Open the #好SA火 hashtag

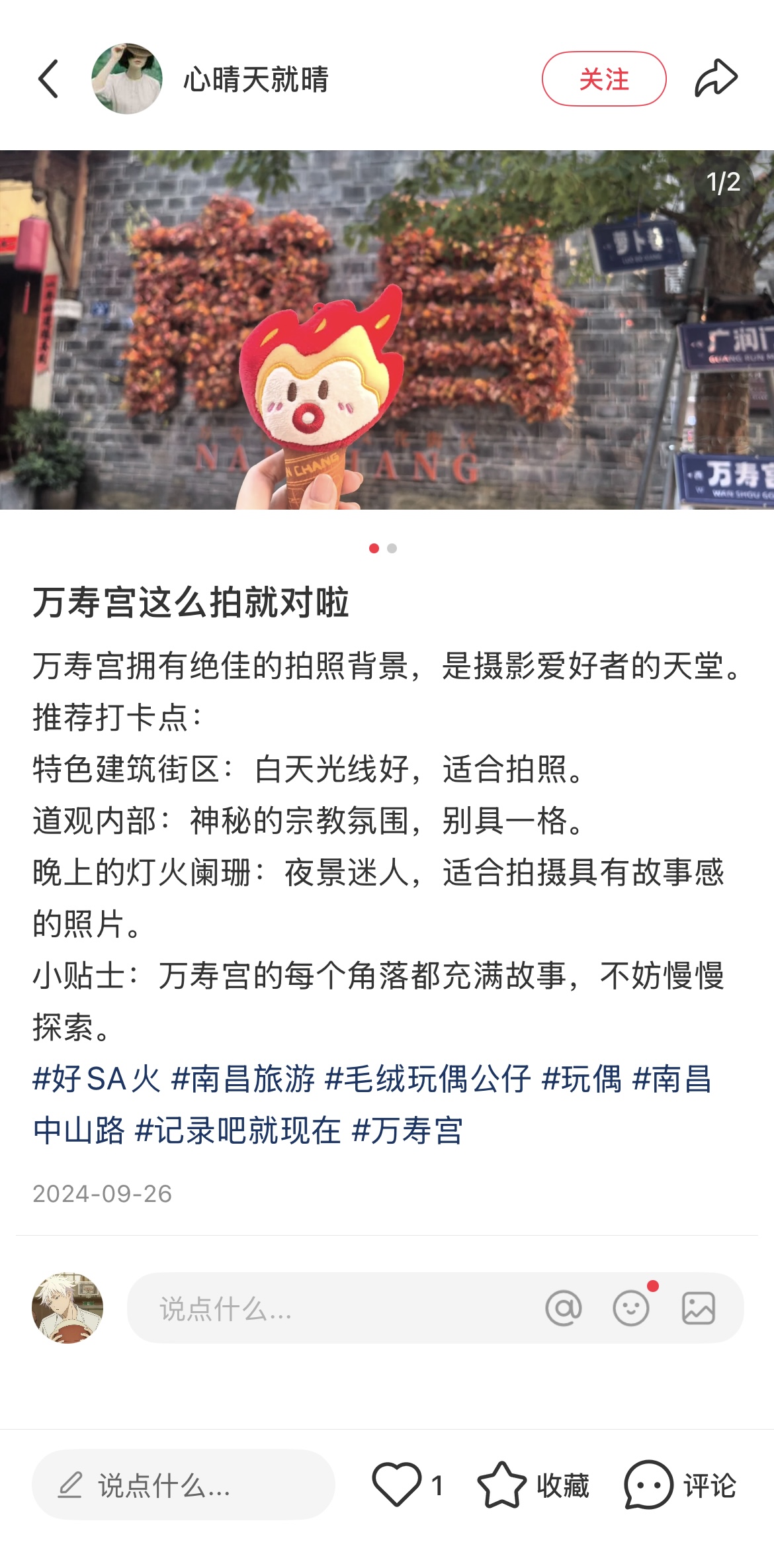[97, 1080]
